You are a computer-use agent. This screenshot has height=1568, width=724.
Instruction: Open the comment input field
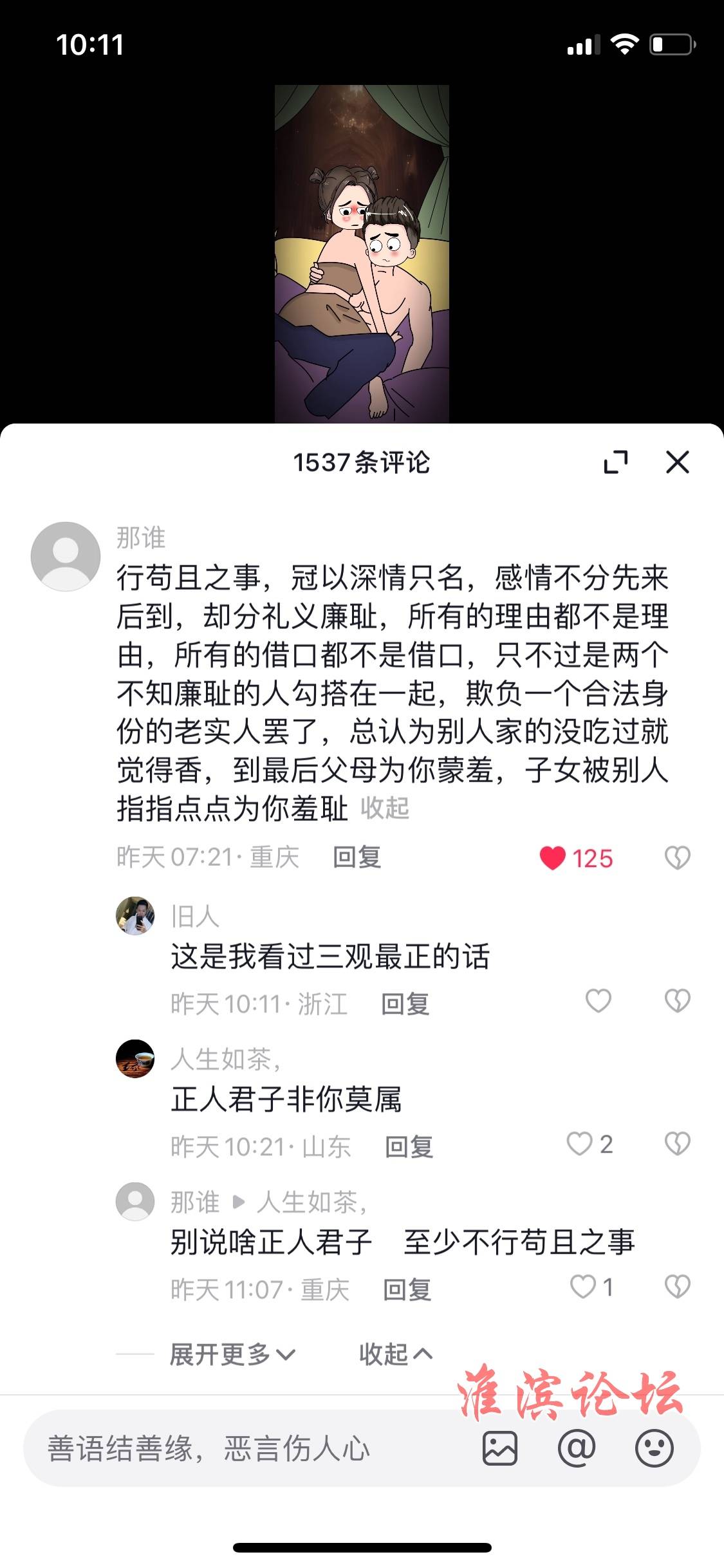pyautogui.click(x=245, y=1449)
